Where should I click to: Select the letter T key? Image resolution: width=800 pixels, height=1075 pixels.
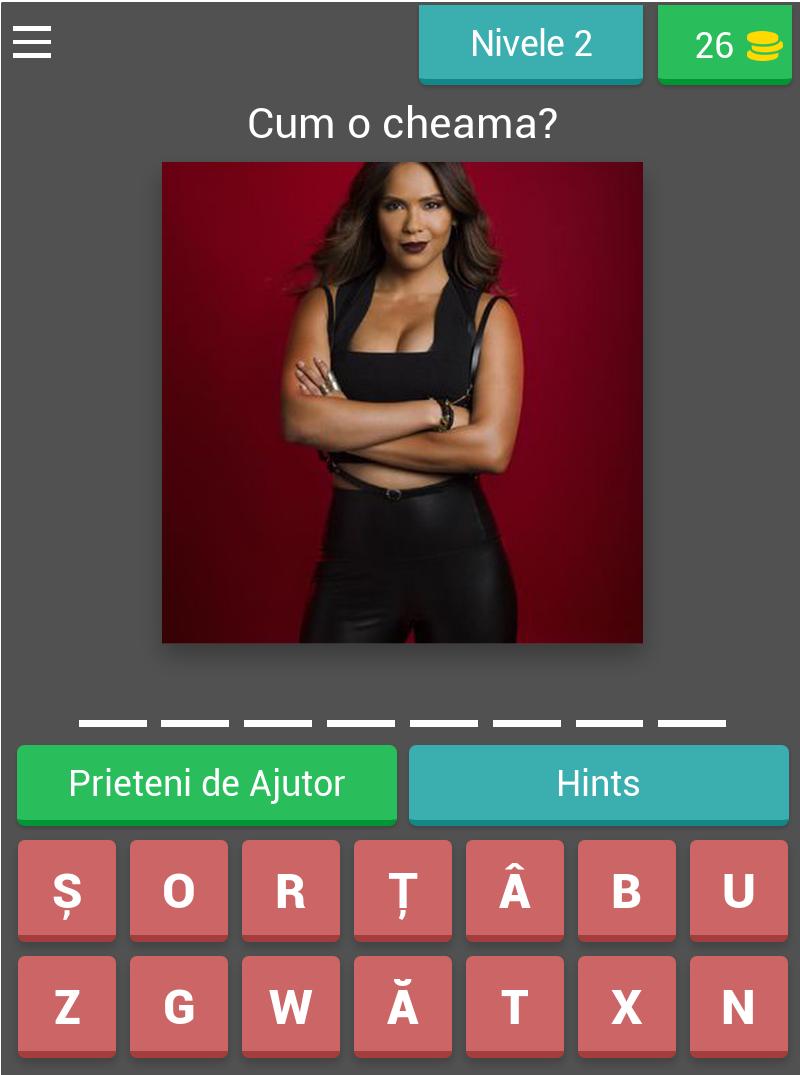click(x=514, y=1005)
